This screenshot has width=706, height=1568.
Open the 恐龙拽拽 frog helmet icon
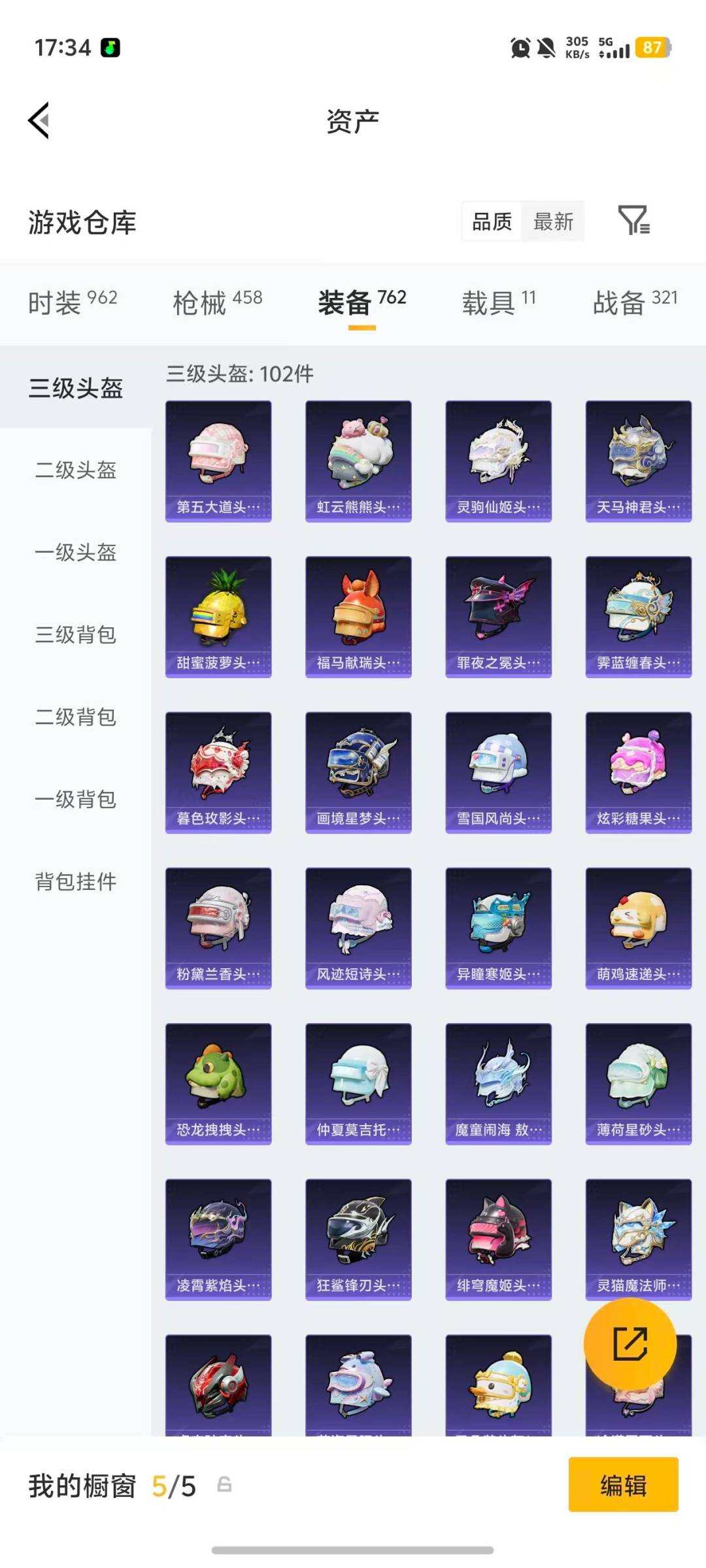point(218,1081)
